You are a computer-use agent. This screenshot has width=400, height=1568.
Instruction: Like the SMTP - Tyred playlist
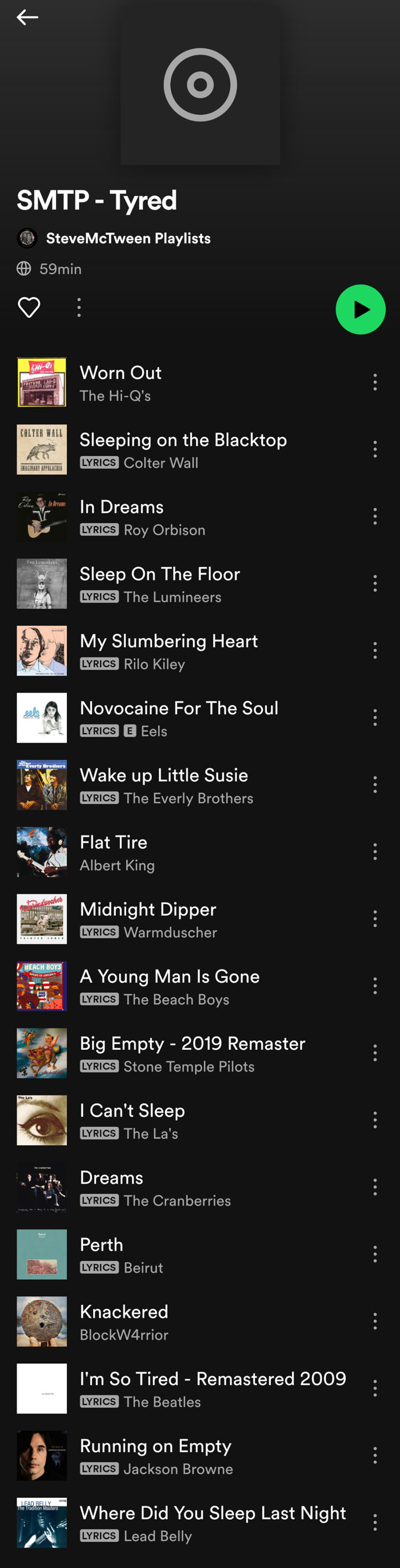tap(29, 308)
